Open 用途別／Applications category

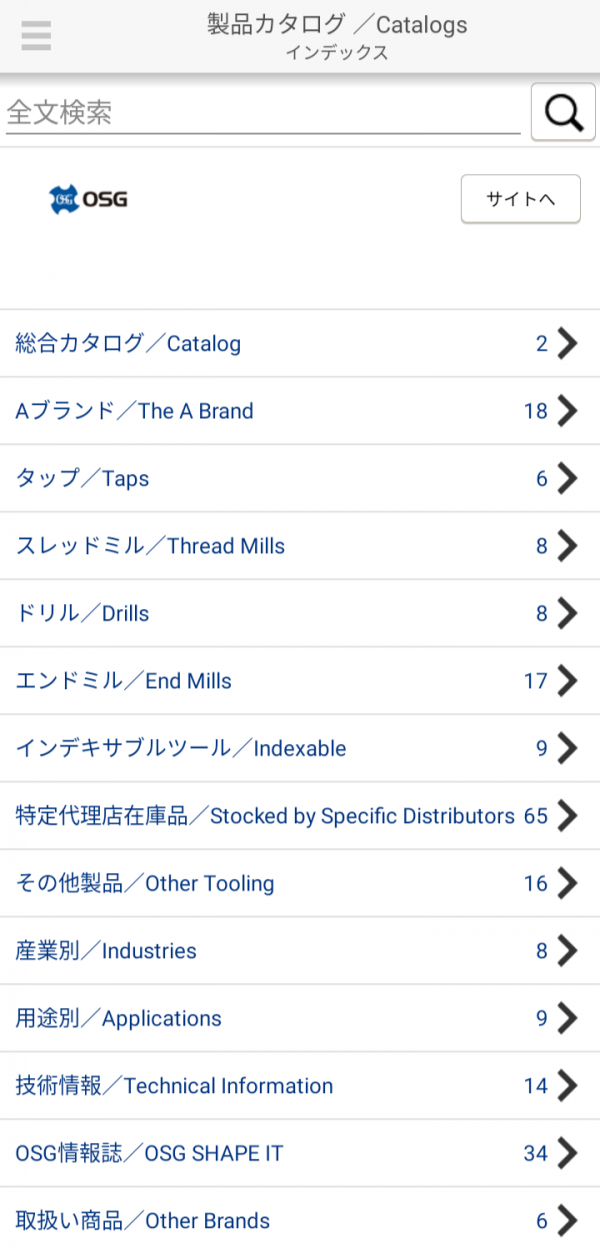[x=300, y=1019]
